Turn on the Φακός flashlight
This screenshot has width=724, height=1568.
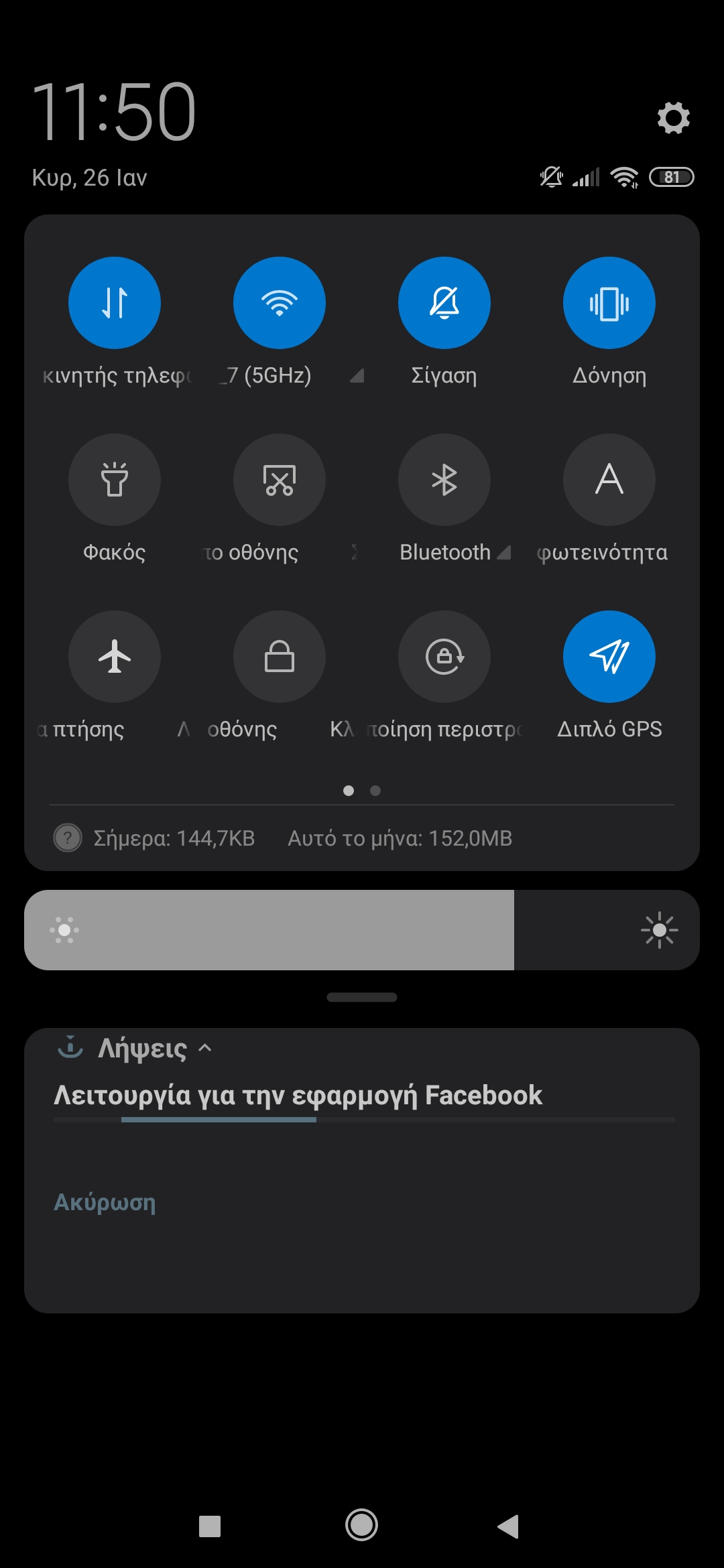pos(115,480)
